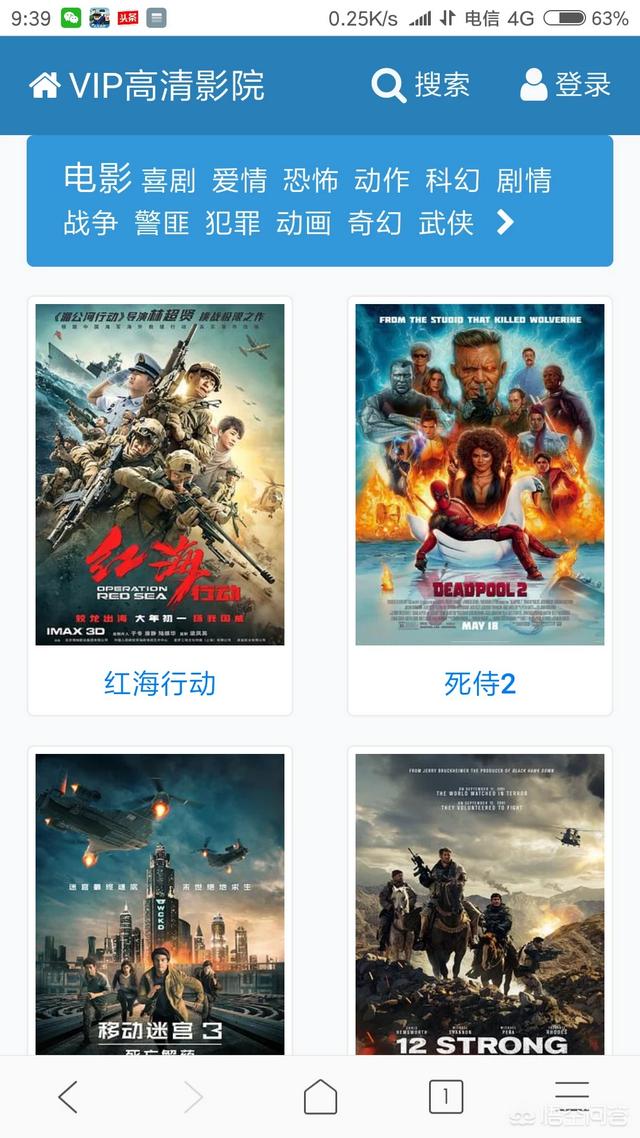This screenshot has height=1138, width=640.
Task: Open the 恐怖 genre
Action: click(x=311, y=180)
